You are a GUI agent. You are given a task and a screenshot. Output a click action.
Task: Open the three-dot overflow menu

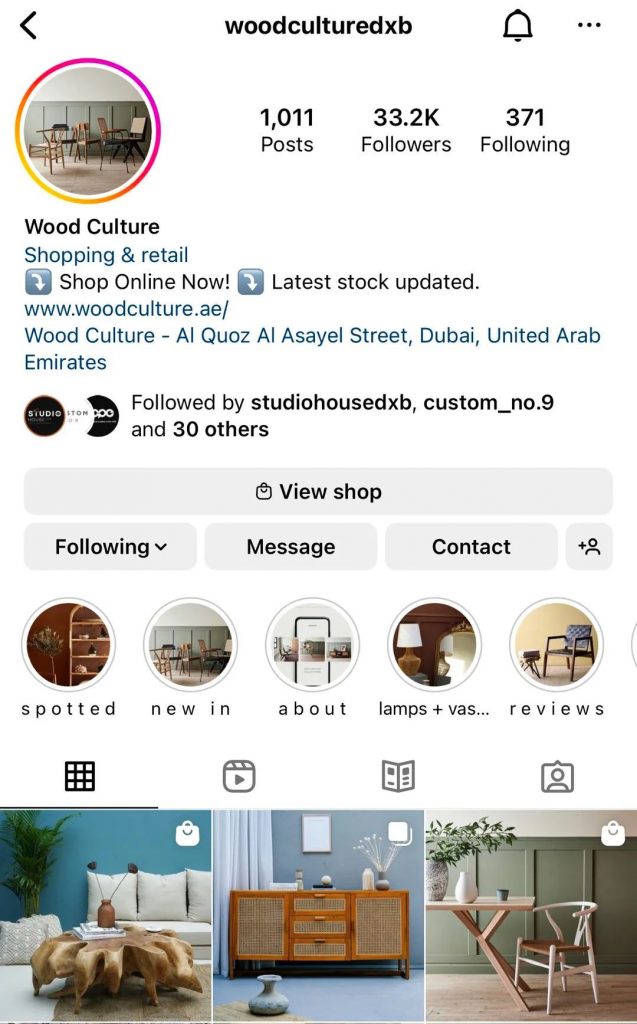pos(589,26)
